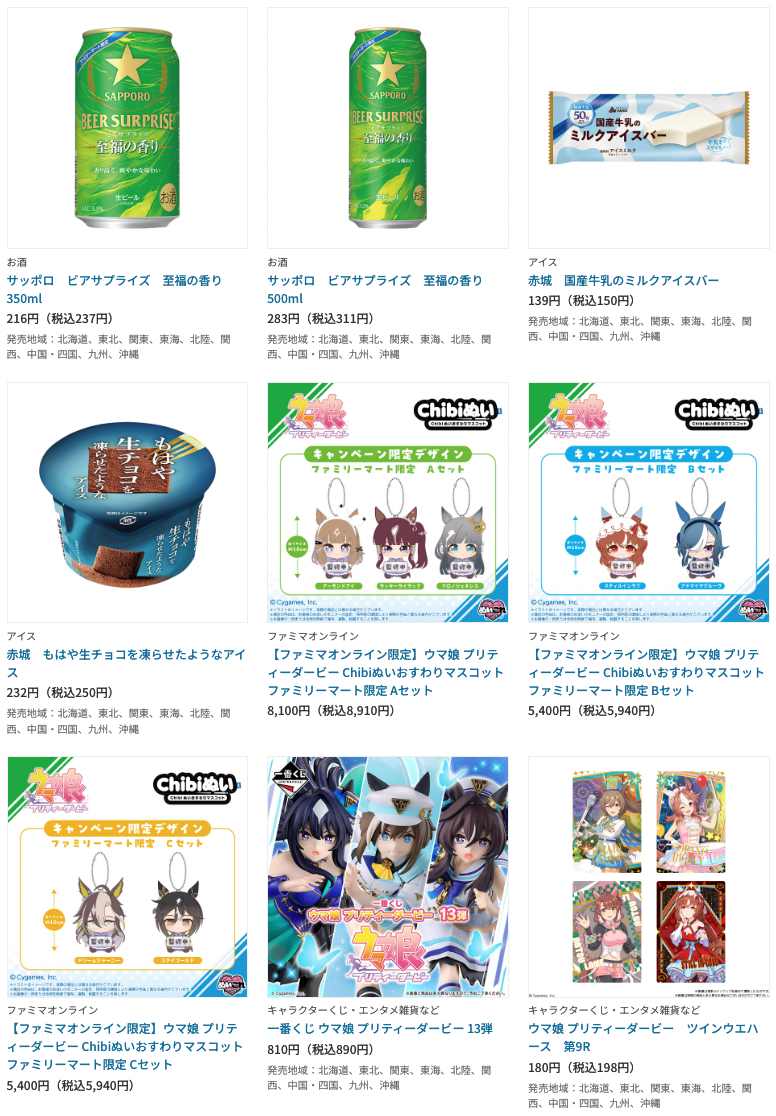Open the 赤城 国産牛乳のミルクアイスバー title link
This screenshot has height=1116, width=776.
[623, 280]
